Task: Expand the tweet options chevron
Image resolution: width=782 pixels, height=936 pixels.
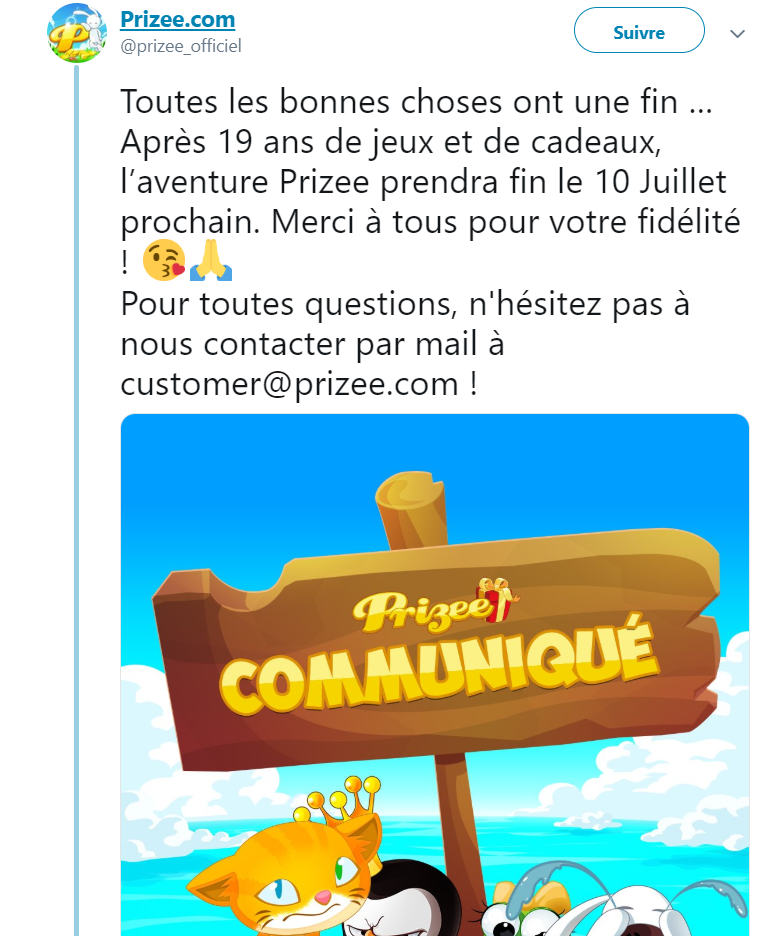Action: (x=738, y=34)
